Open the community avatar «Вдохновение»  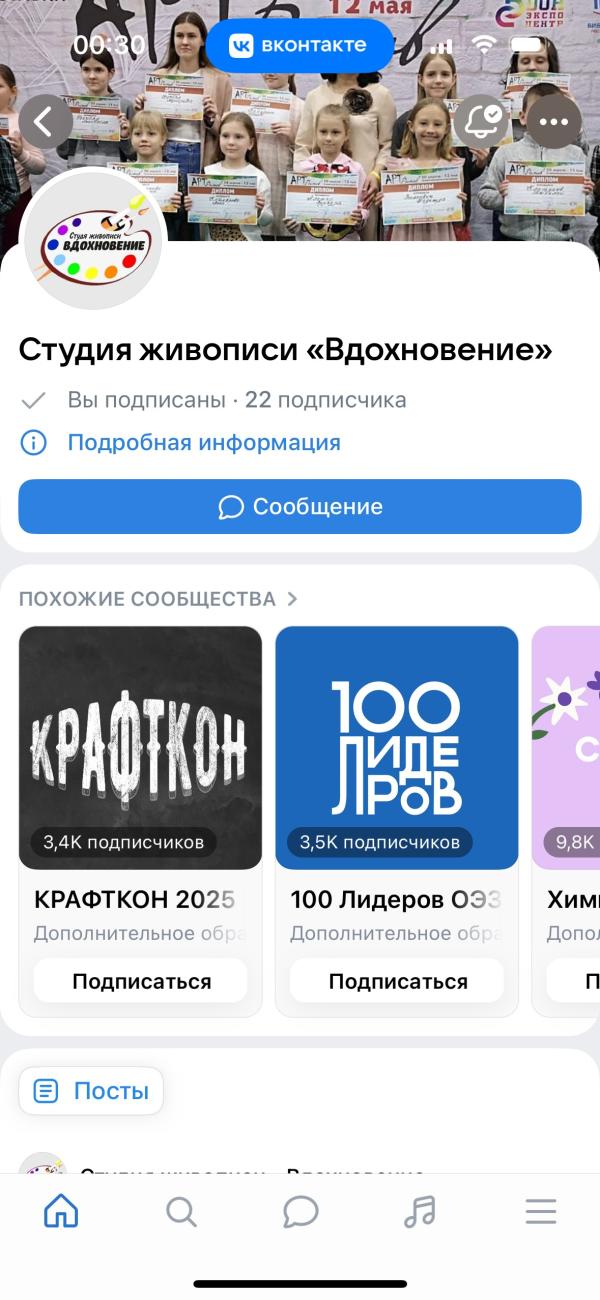tap(93, 240)
